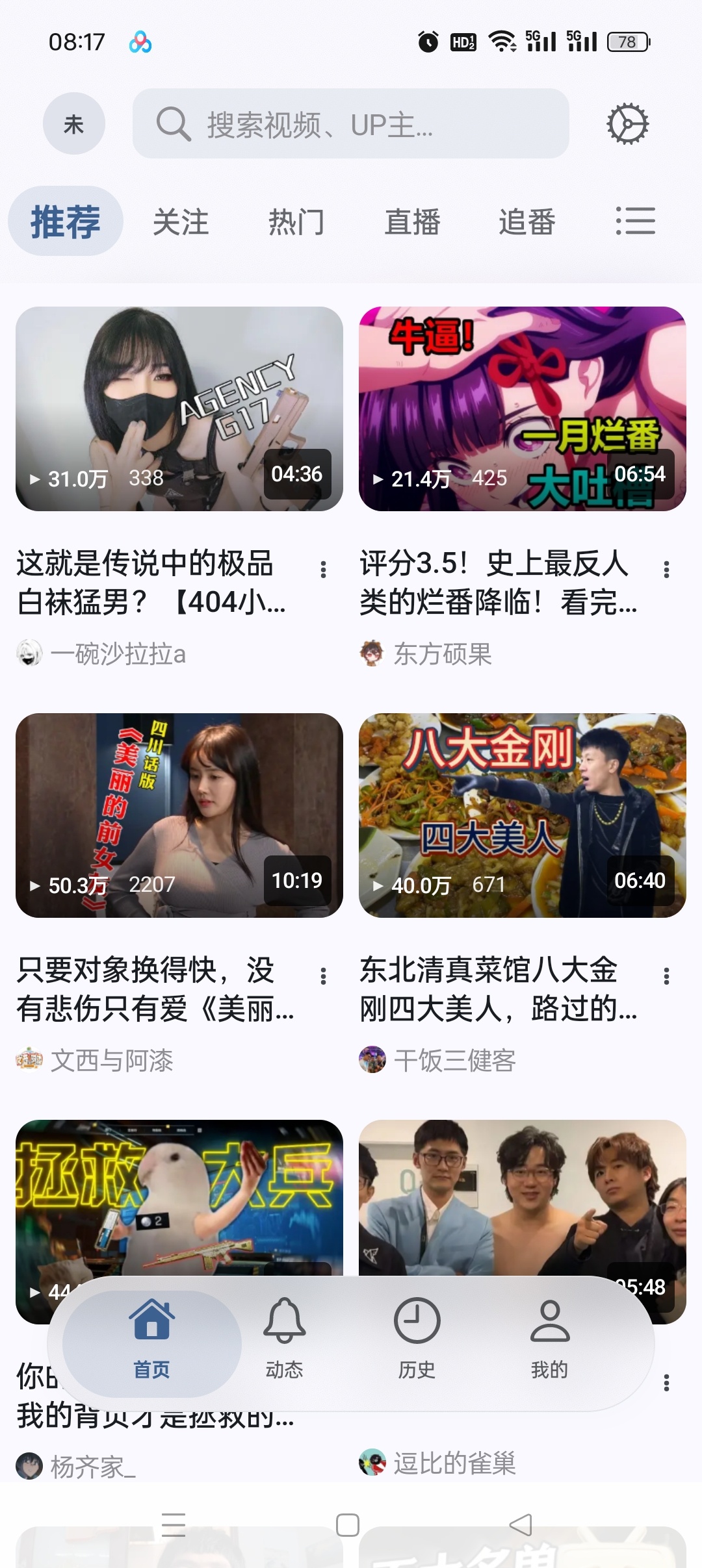Tap the 未 avatar badge circle
This screenshot has height=1568, width=702.
(x=73, y=123)
